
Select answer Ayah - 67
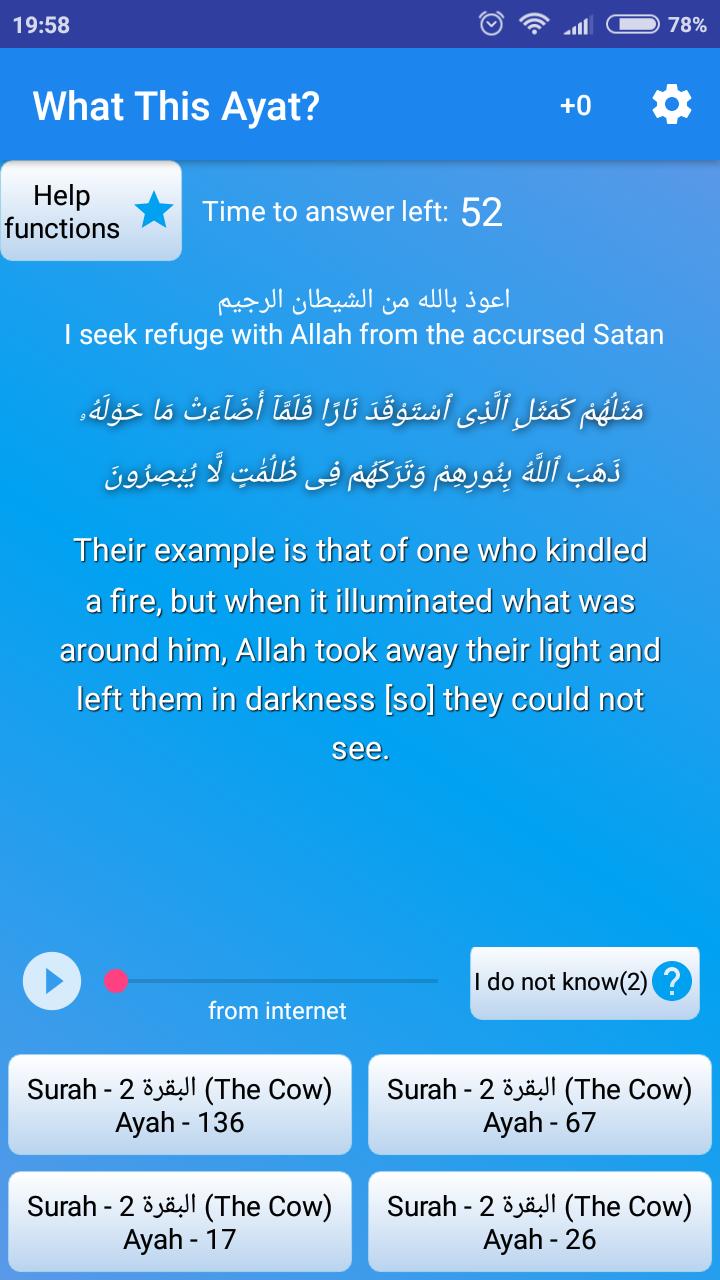click(x=540, y=1105)
